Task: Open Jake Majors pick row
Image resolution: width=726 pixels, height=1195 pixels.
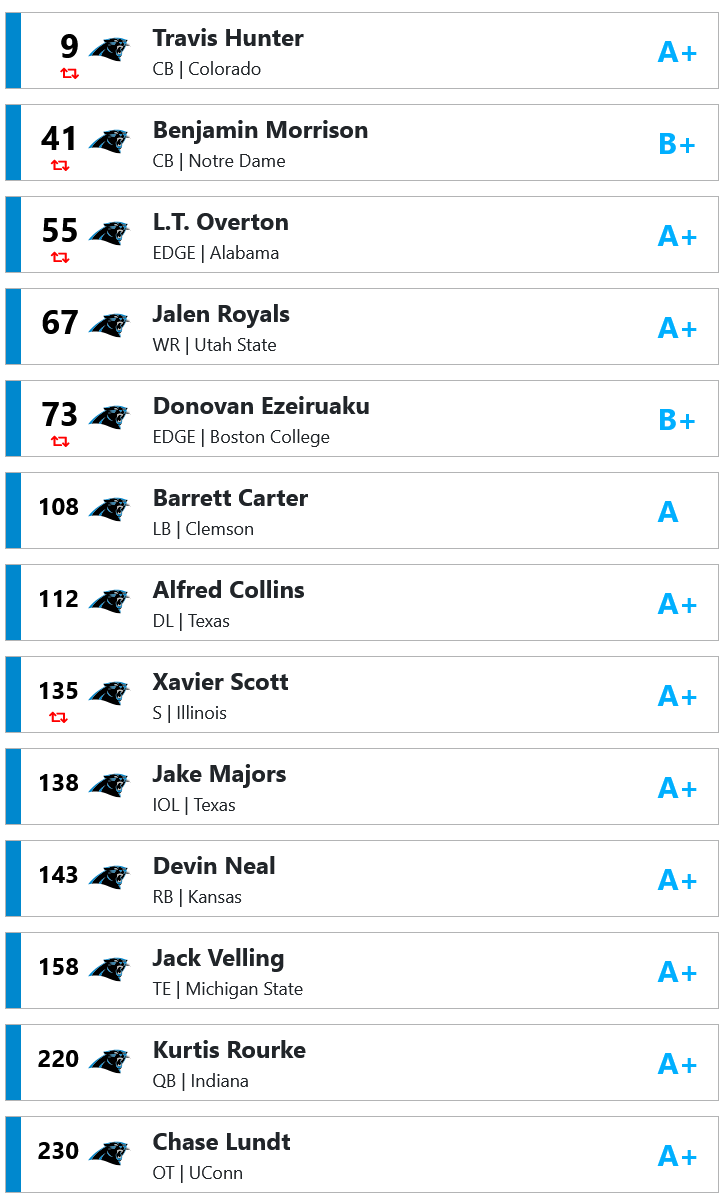Action: [x=362, y=787]
